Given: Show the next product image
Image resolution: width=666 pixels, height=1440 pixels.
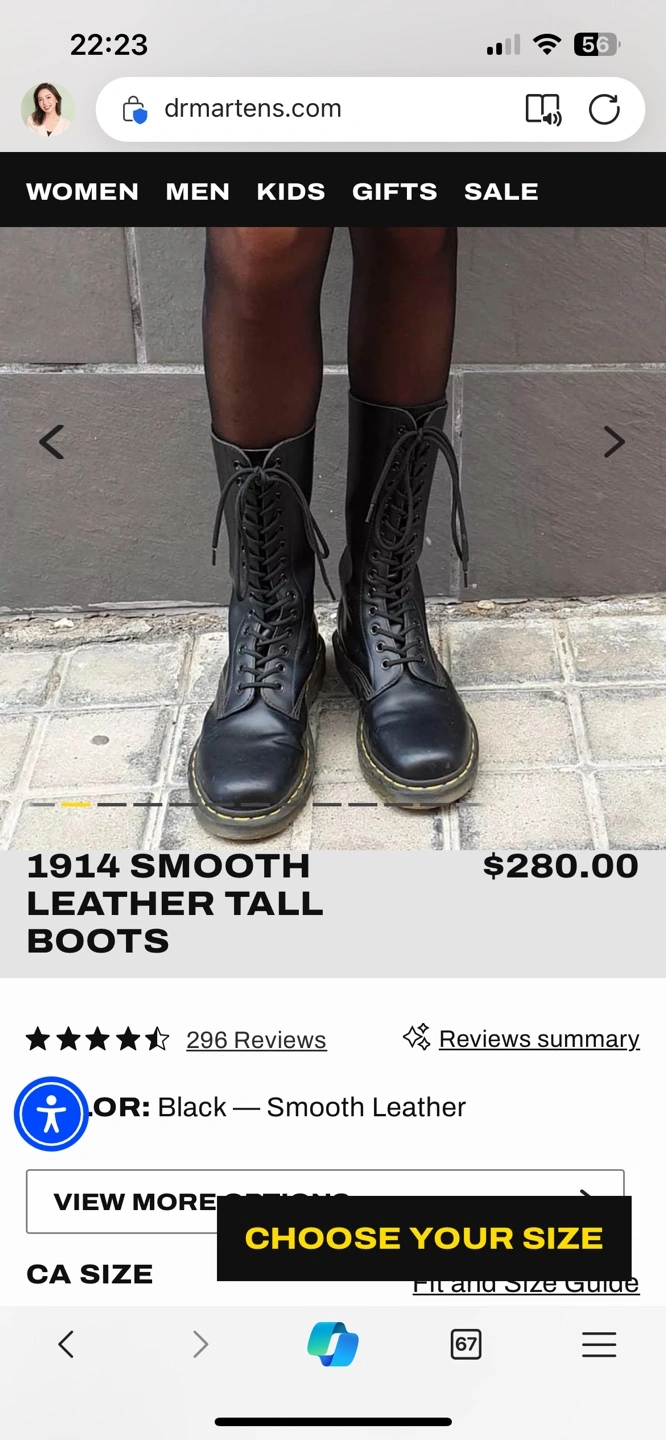Looking at the screenshot, I should (x=614, y=441).
